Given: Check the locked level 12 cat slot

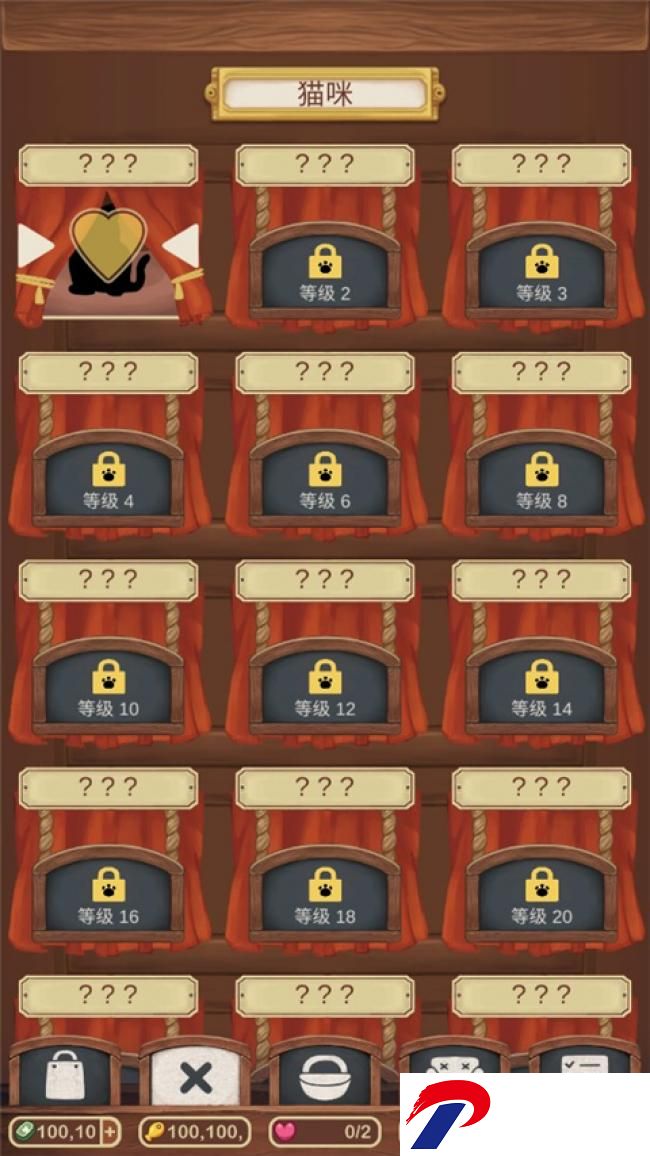Looking at the screenshot, I should tap(325, 688).
